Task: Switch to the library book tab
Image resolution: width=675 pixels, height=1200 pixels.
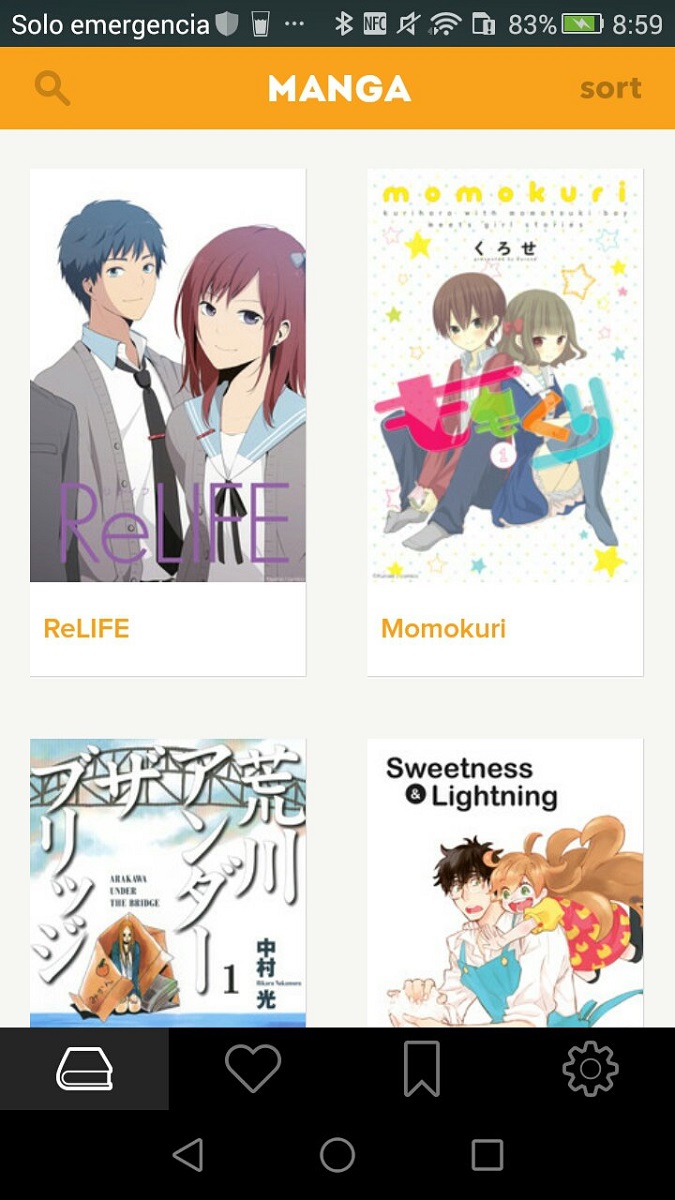Action: coord(84,1069)
